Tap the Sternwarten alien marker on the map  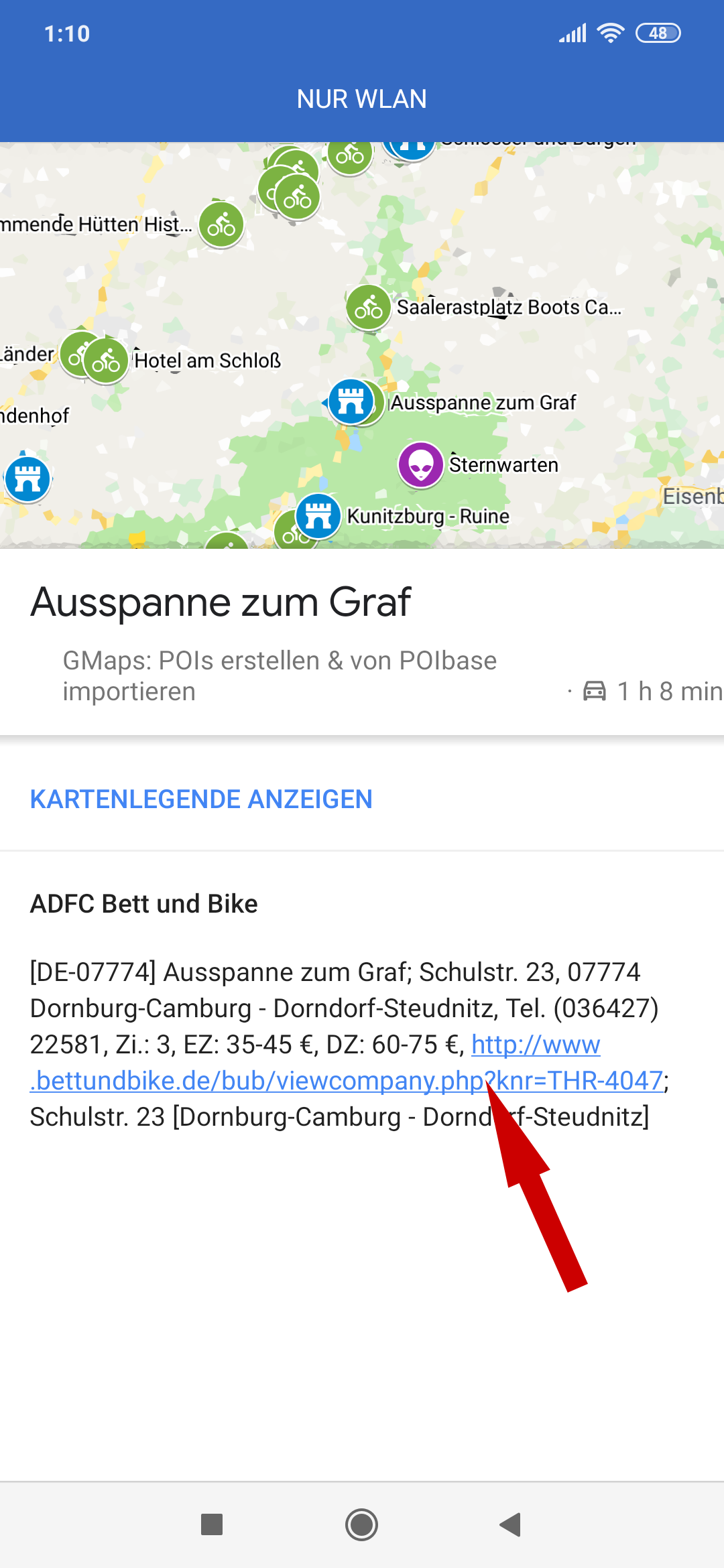click(420, 464)
